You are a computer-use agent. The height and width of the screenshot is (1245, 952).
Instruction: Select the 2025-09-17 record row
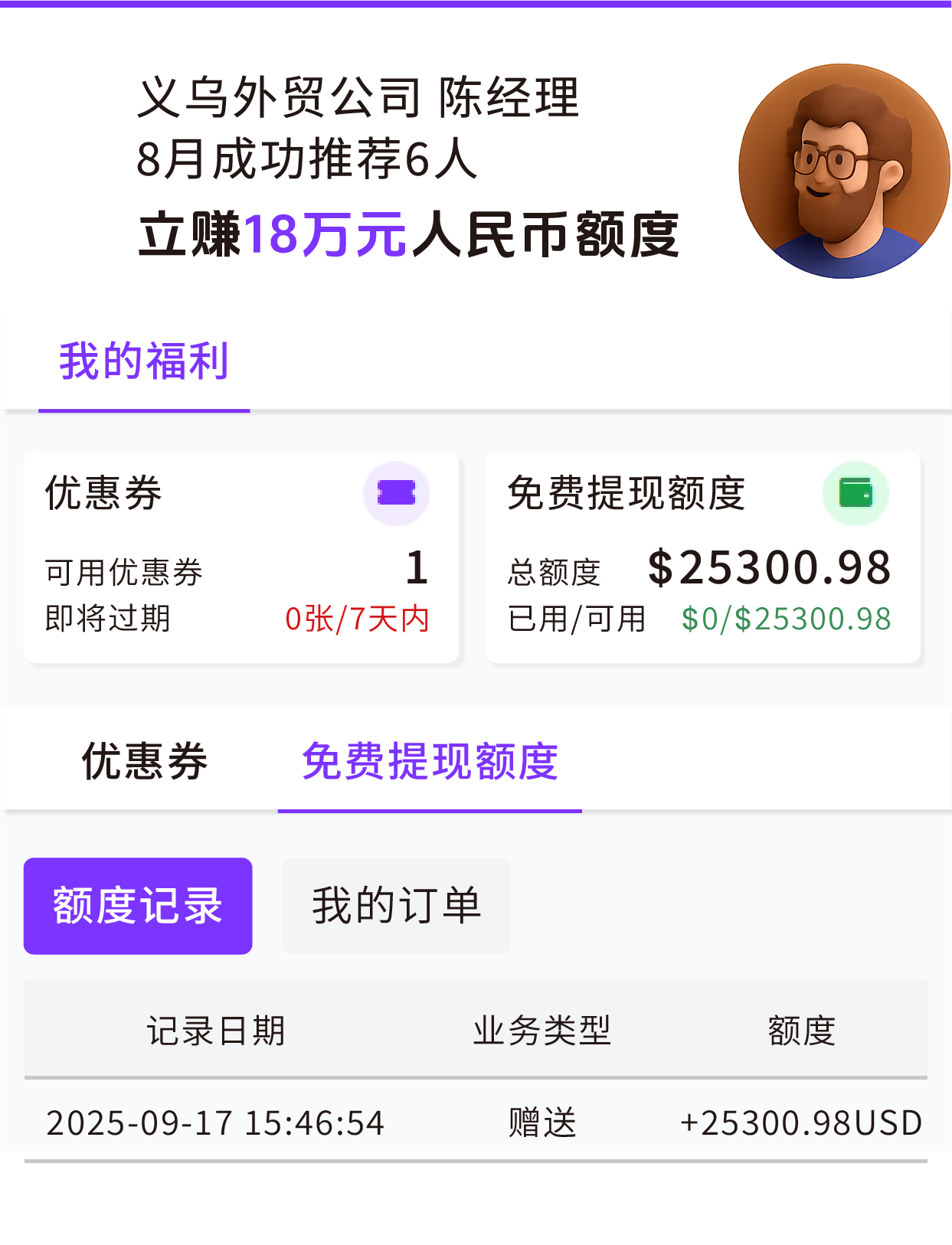tap(216, 1123)
